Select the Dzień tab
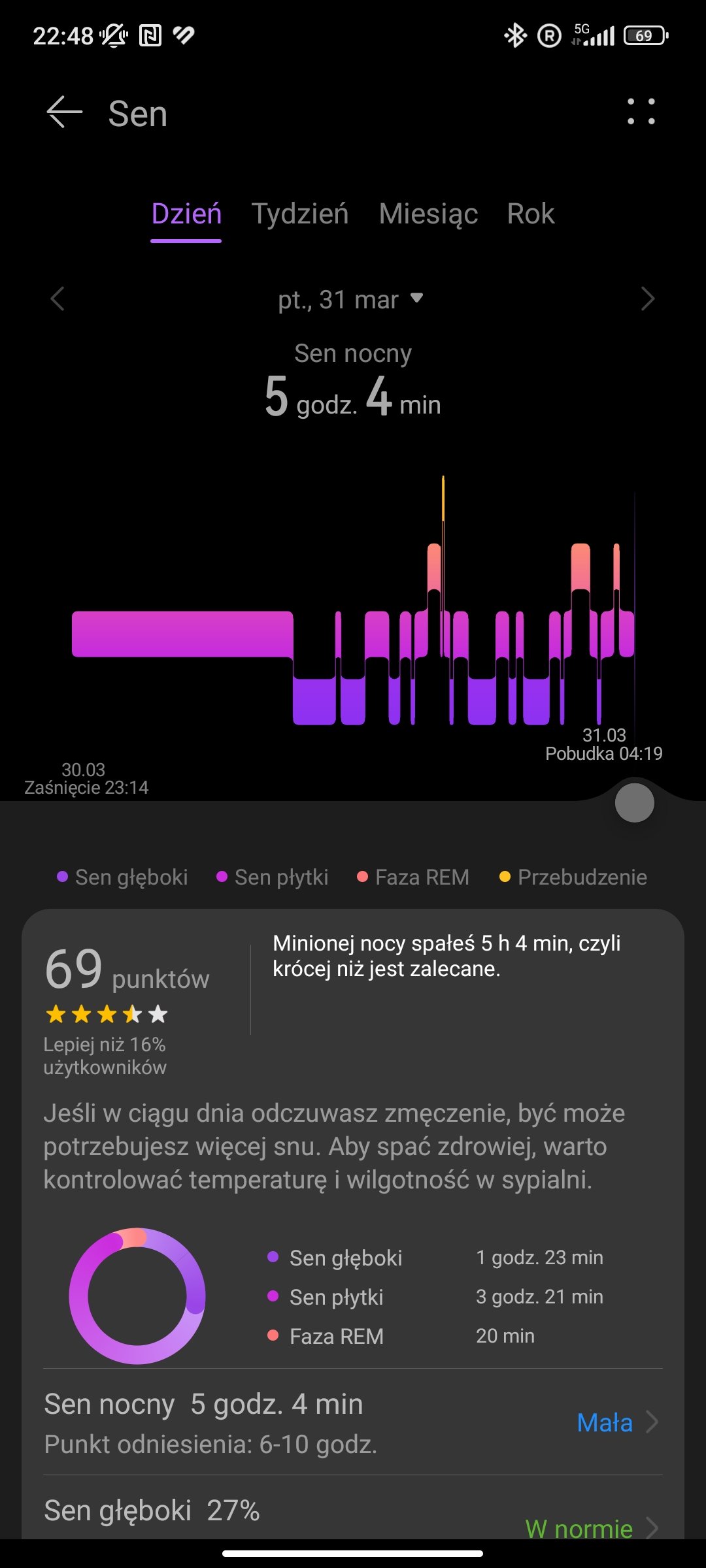This screenshot has width=706, height=1568. [186, 214]
